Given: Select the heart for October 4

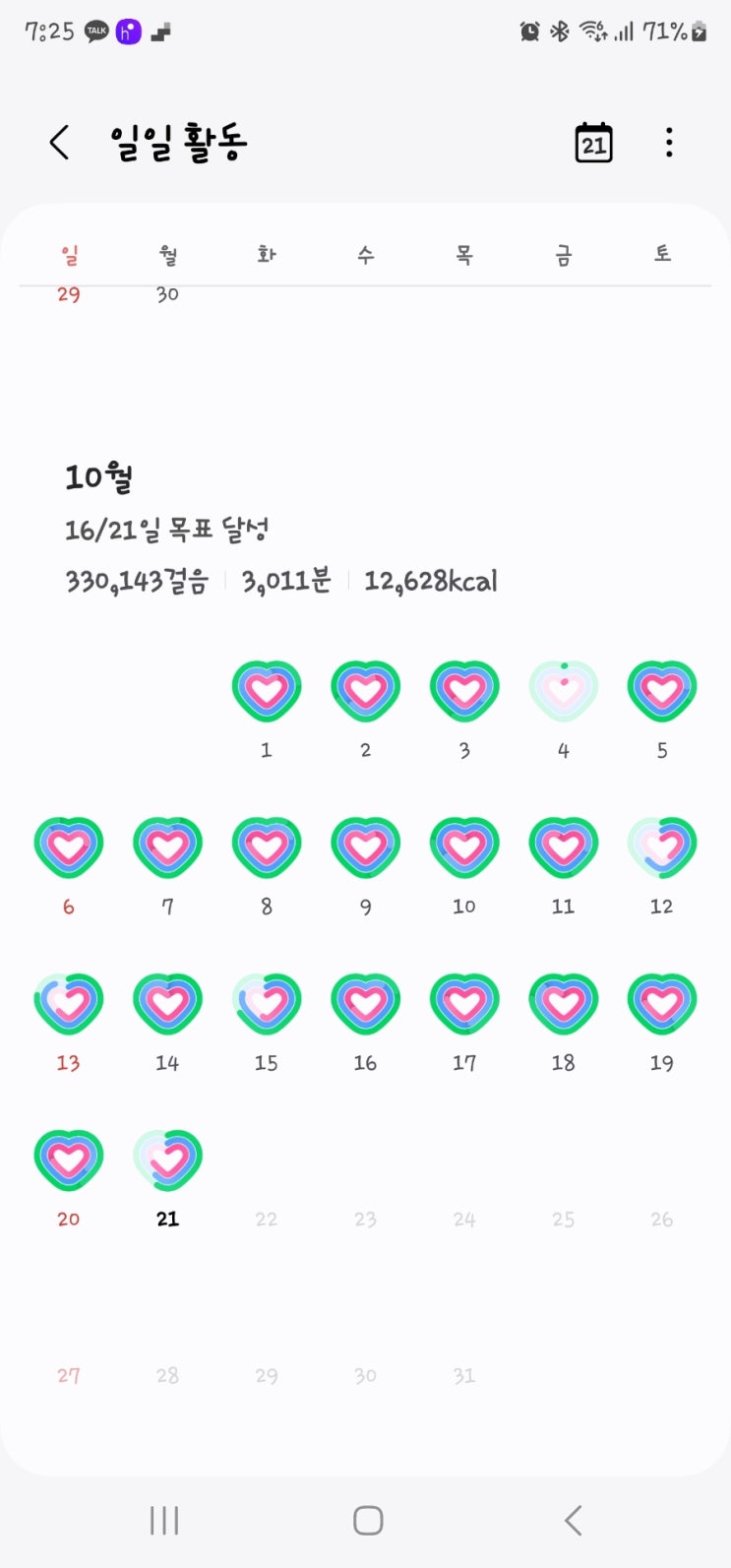Looking at the screenshot, I should click(564, 690).
